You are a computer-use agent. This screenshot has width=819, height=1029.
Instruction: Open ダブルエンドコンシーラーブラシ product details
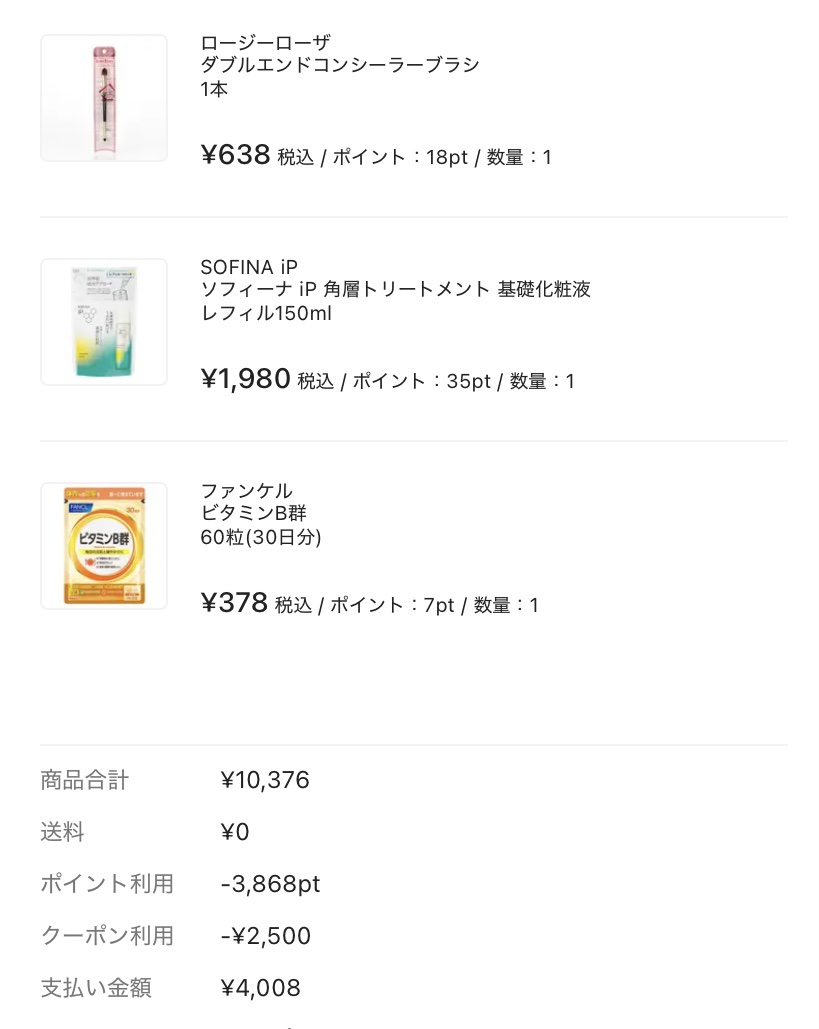[340, 64]
